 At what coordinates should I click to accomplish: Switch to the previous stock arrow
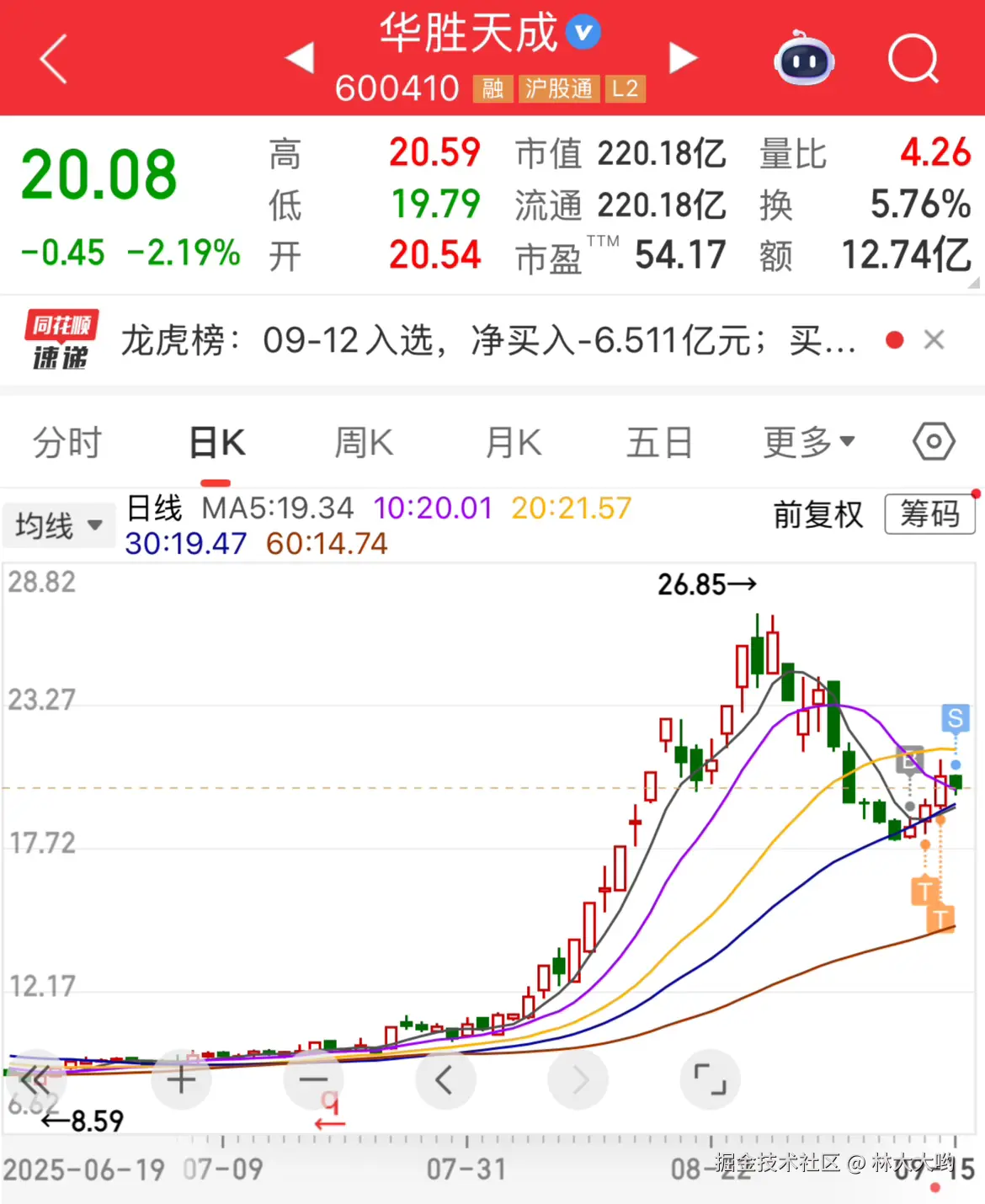[300, 56]
